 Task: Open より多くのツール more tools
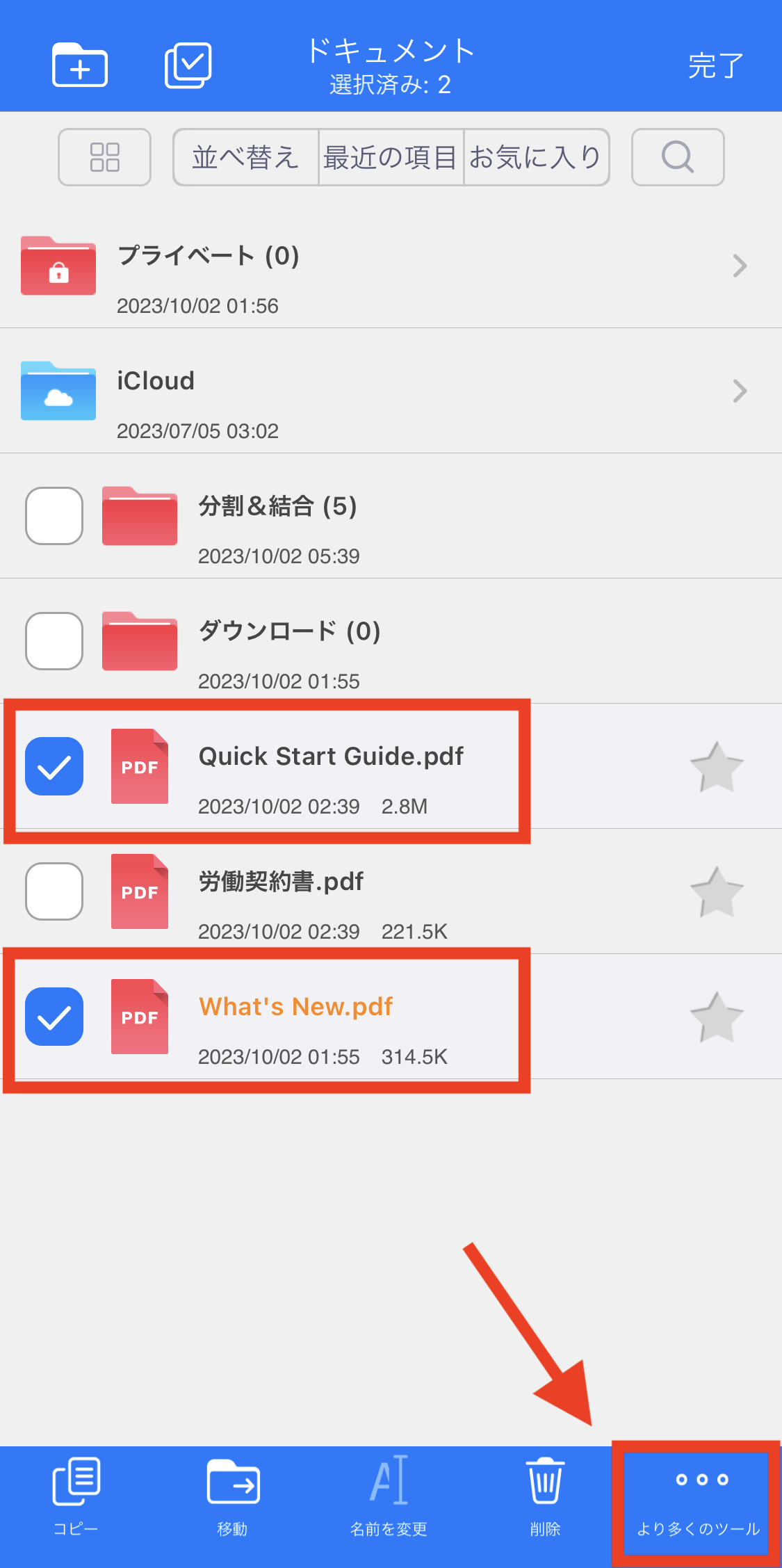(x=698, y=1502)
